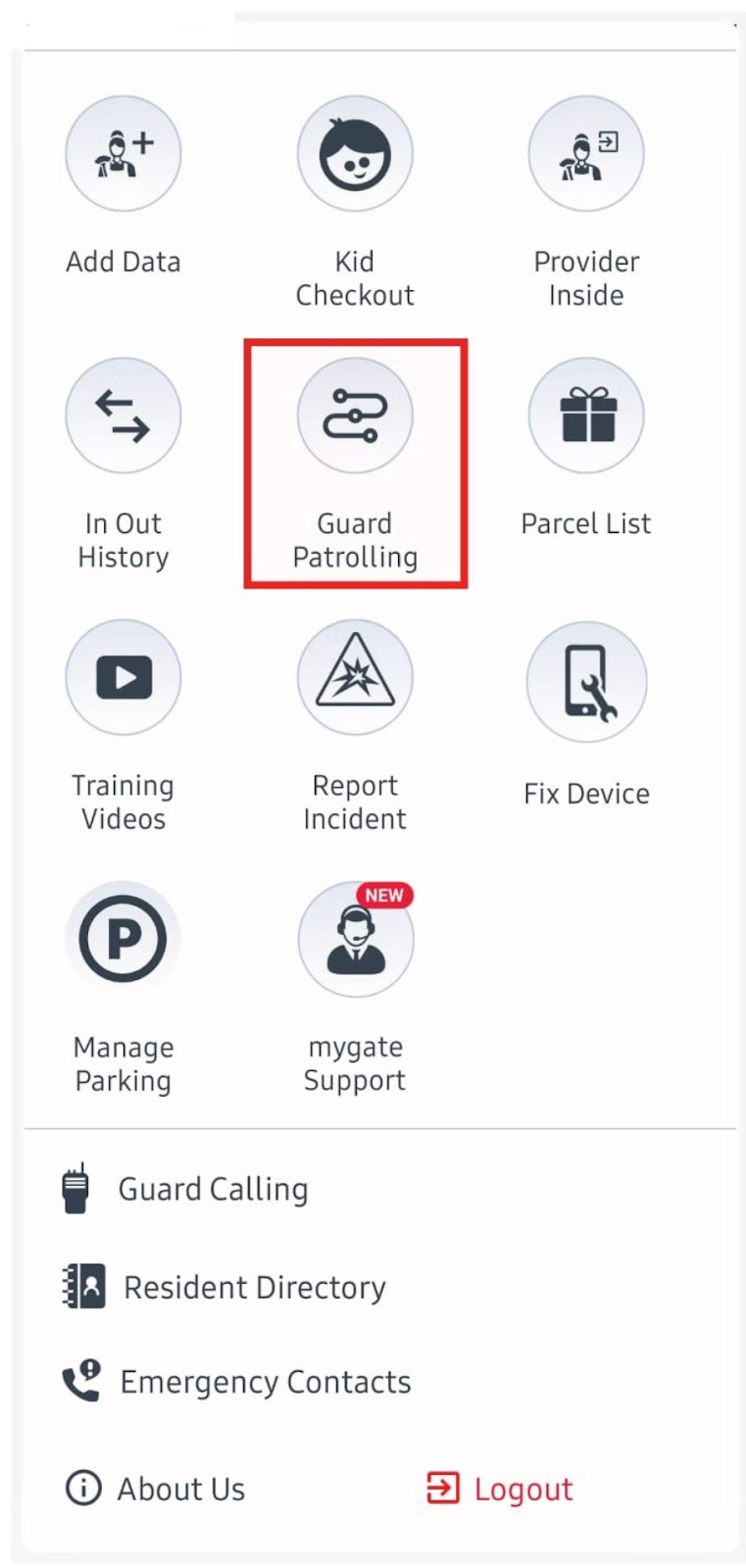Viewport: 746px width, 1568px height.
Task: Select Kid Checkout
Action: 355,155
